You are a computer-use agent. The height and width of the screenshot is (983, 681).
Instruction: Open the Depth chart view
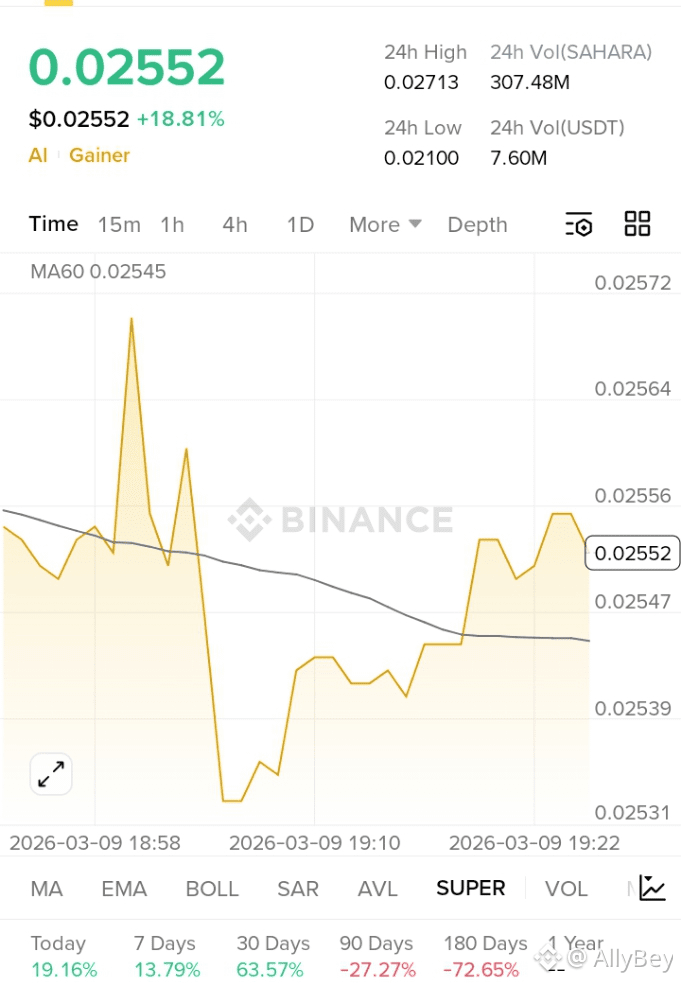(x=477, y=224)
